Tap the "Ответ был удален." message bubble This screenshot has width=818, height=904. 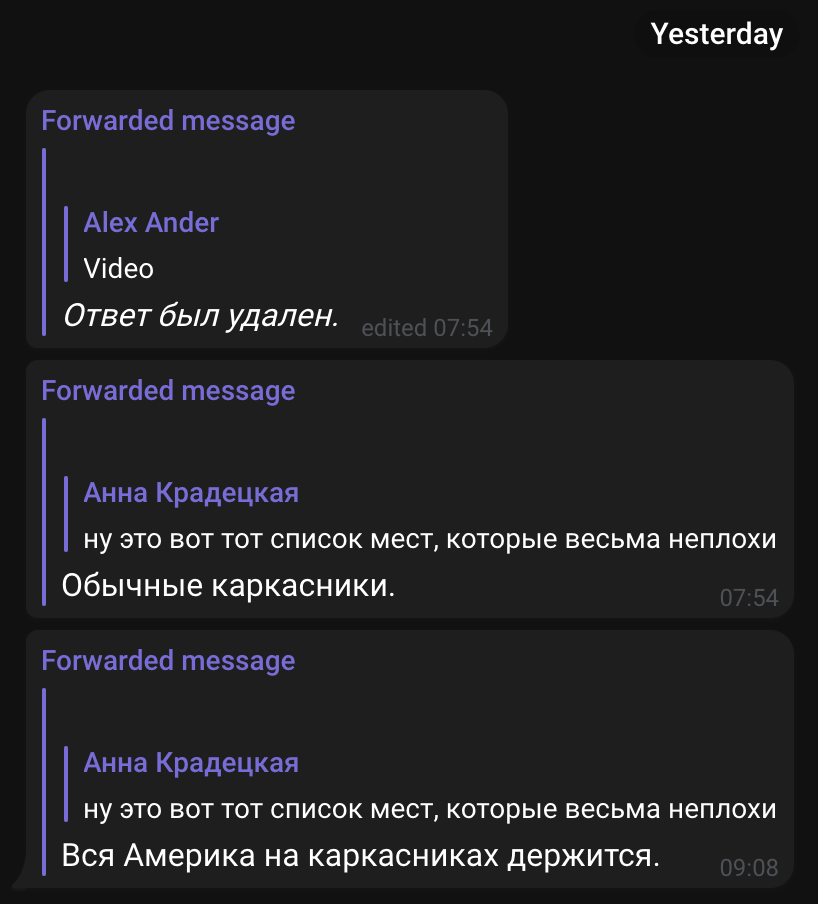[x=200, y=317]
